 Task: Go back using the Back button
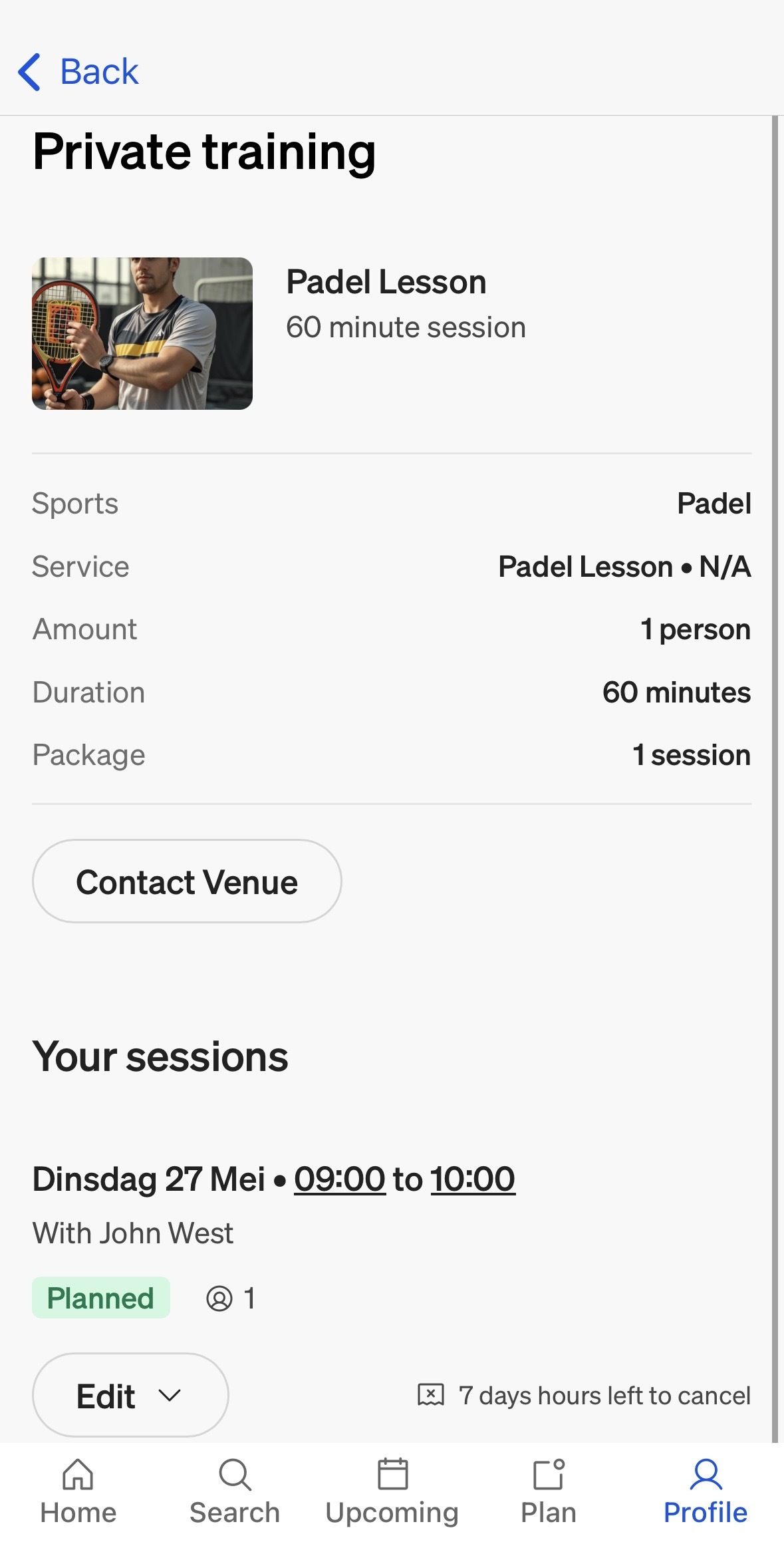point(78,72)
